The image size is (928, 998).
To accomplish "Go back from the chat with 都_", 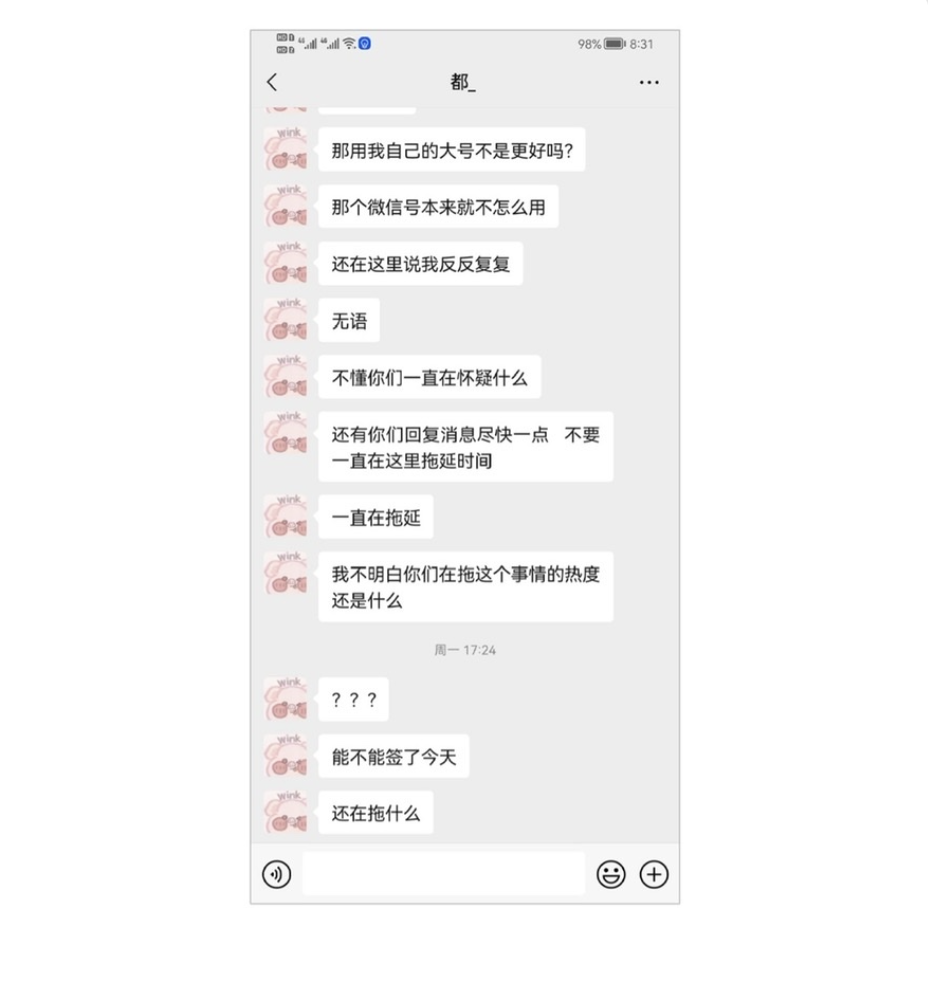I will [x=272, y=83].
